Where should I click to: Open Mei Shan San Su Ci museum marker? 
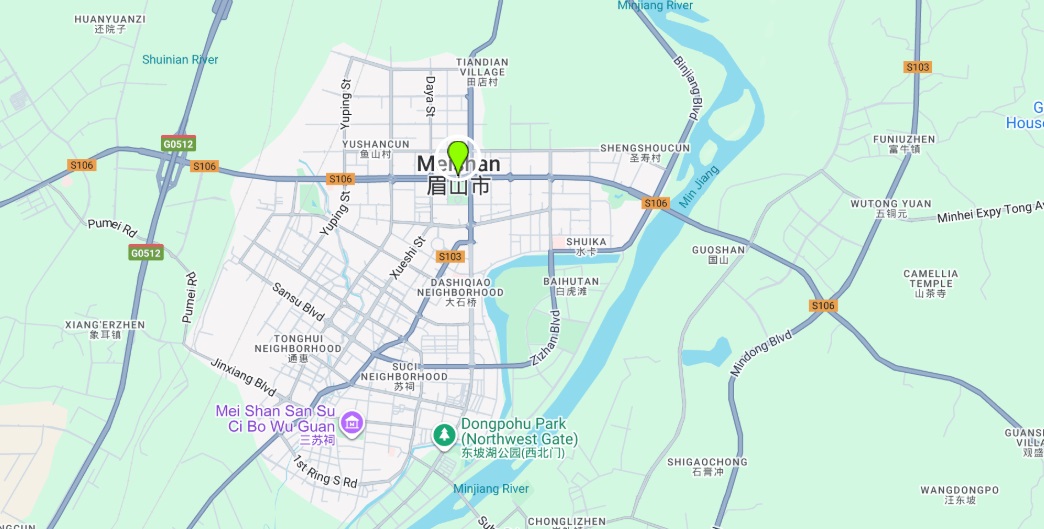pyautogui.click(x=351, y=425)
